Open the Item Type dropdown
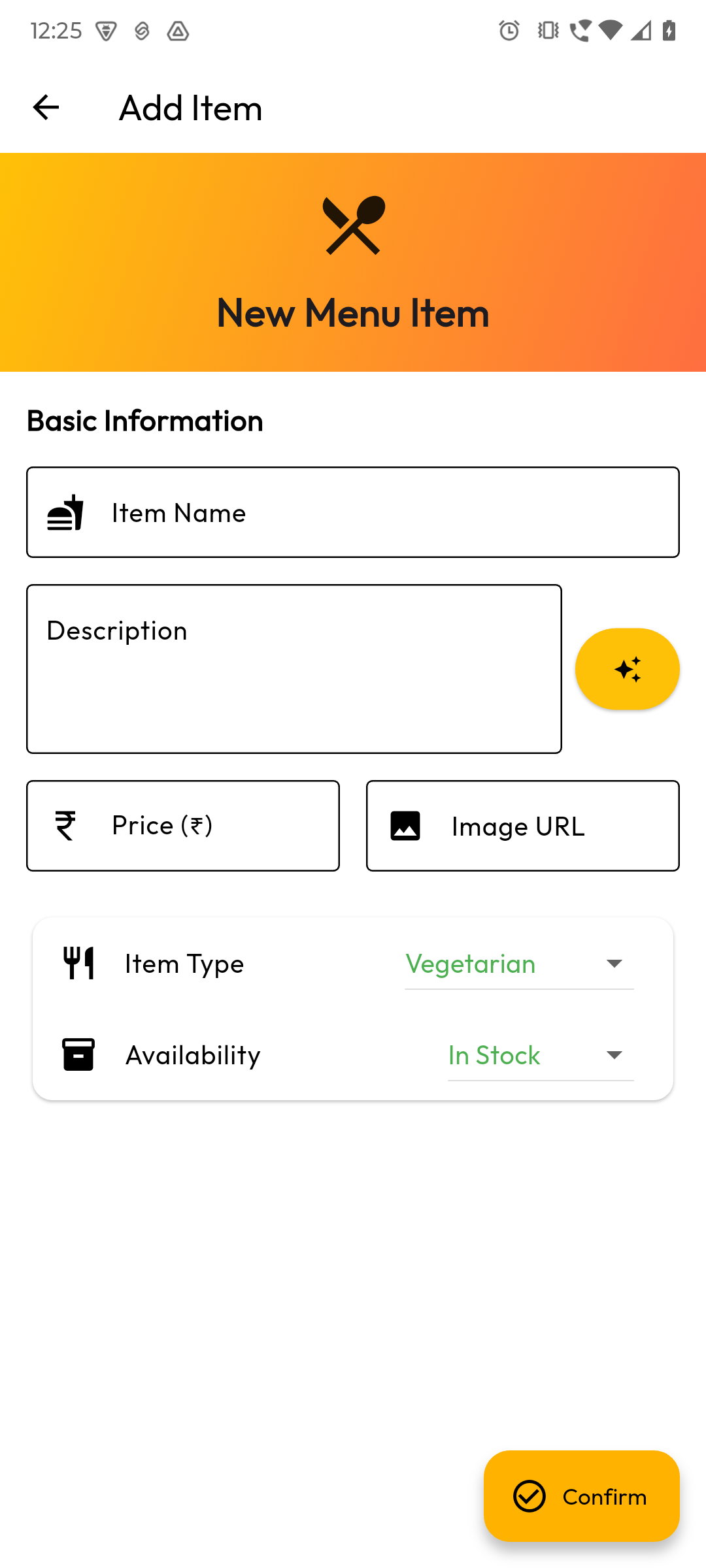This screenshot has width=706, height=1568. 520,964
